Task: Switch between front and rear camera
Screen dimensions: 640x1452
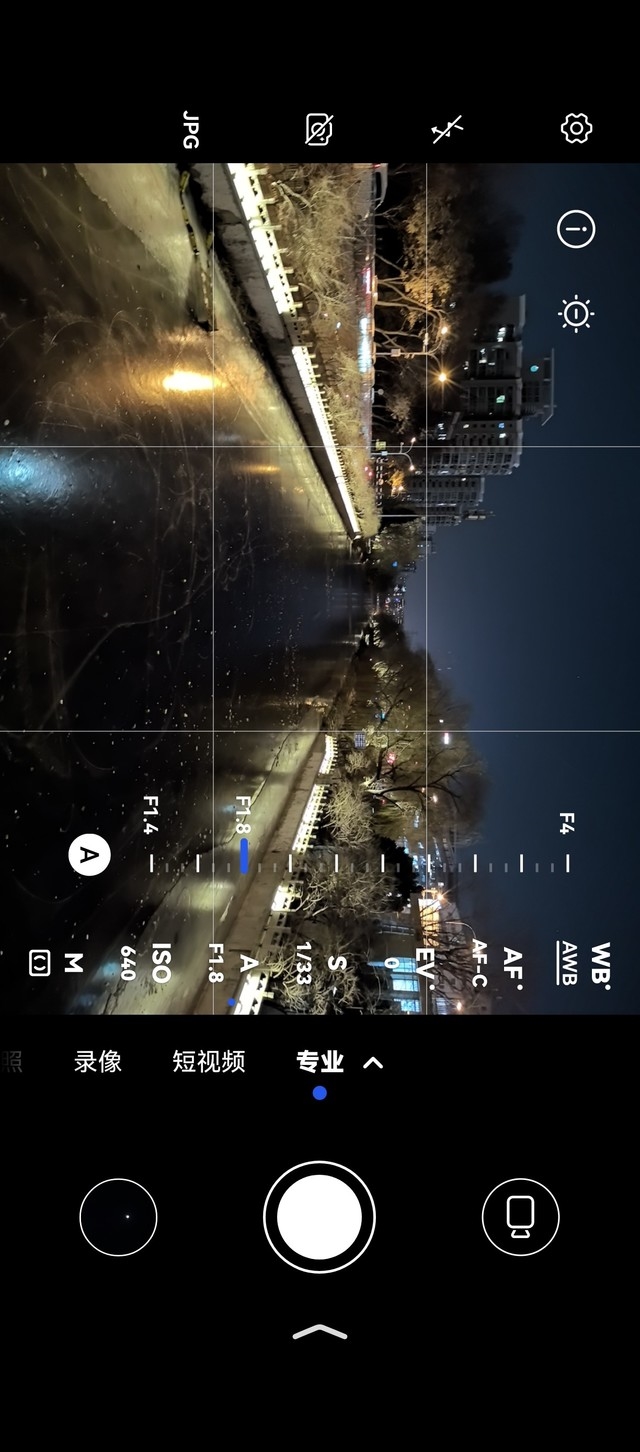Action: click(x=520, y=1217)
